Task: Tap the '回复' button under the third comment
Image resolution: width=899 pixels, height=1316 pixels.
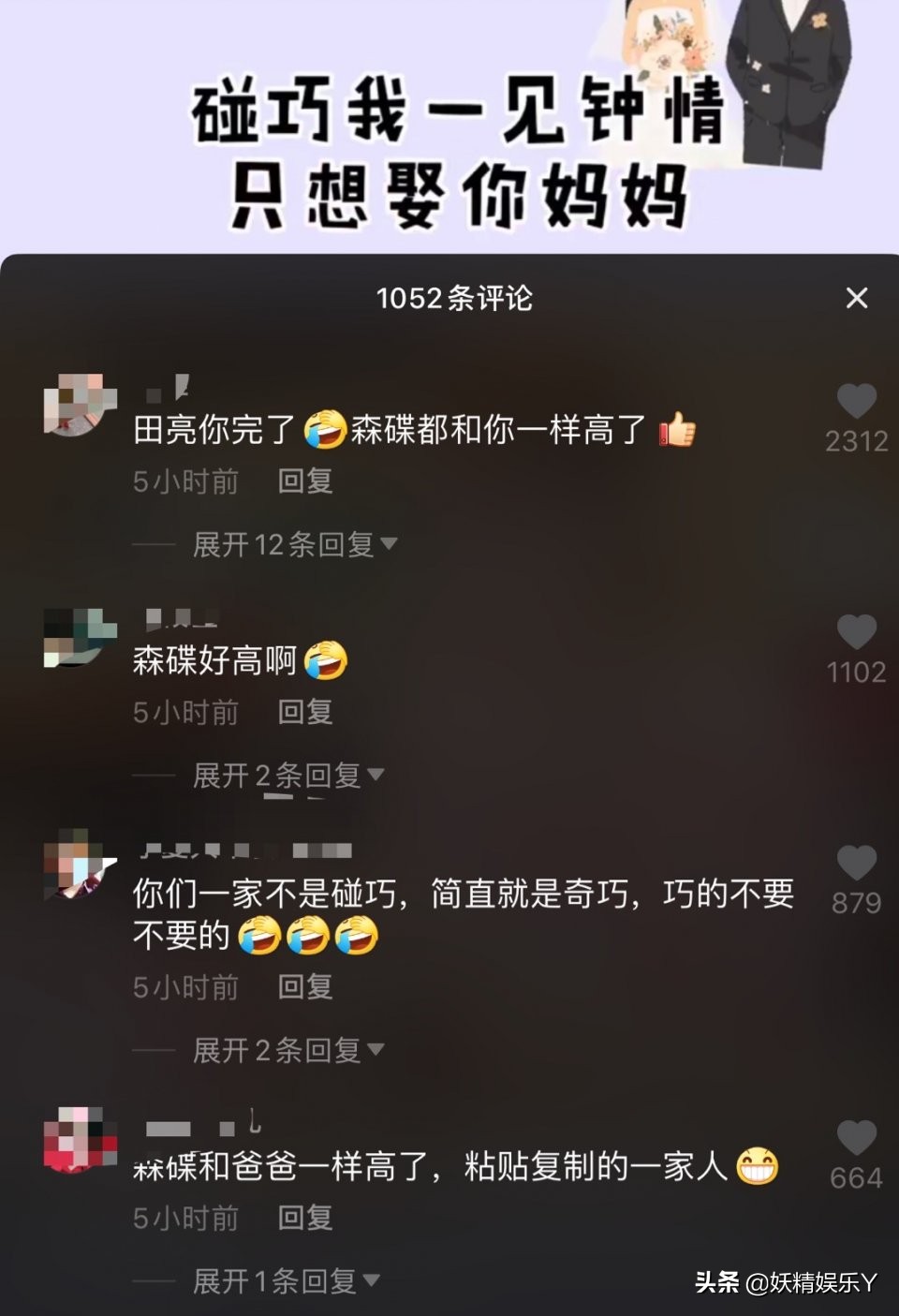Action: coord(303,985)
